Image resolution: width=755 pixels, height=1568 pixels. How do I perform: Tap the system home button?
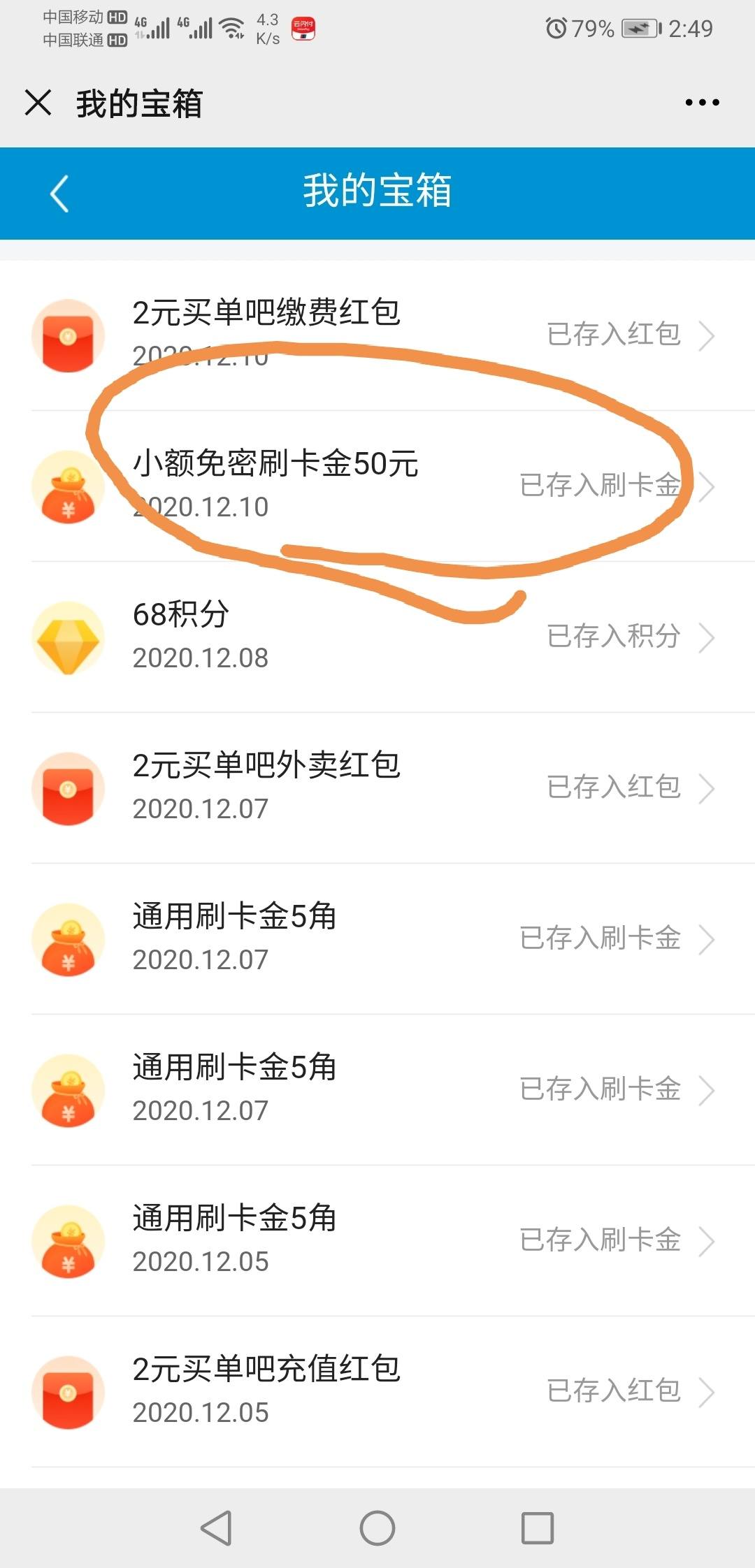click(377, 1528)
